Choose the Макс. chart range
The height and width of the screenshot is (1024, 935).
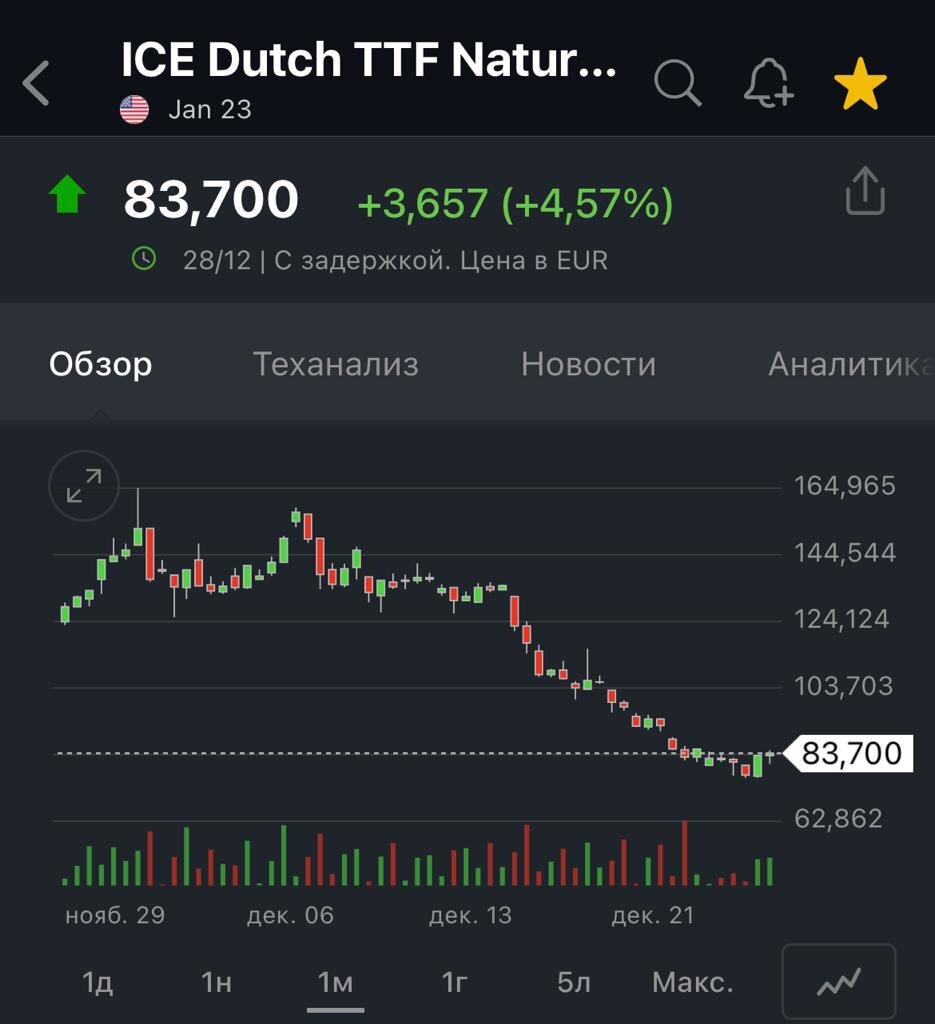click(692, 983)
